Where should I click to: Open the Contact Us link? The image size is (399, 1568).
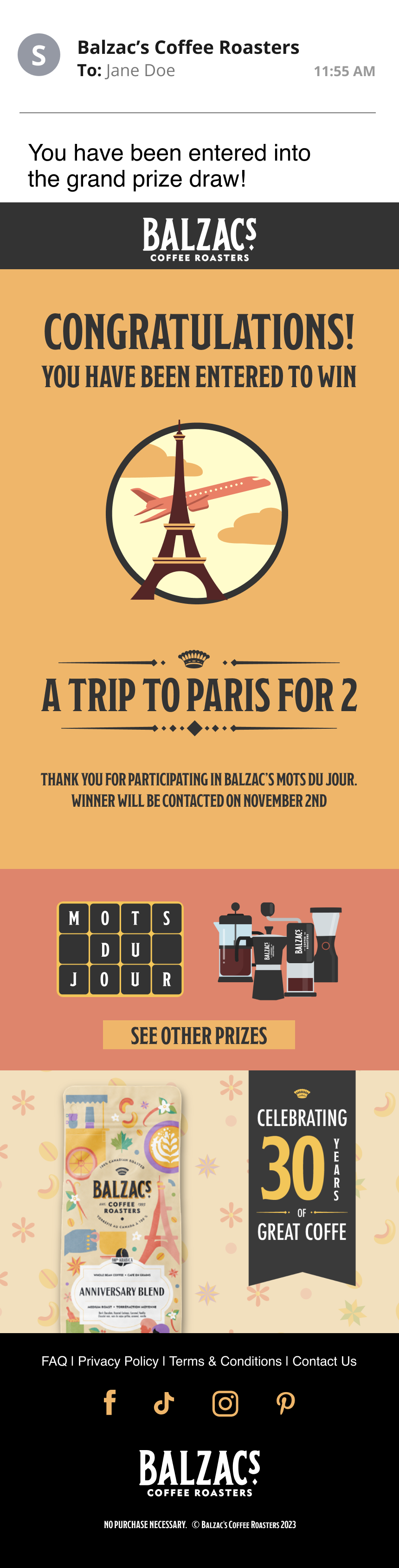324,1361
